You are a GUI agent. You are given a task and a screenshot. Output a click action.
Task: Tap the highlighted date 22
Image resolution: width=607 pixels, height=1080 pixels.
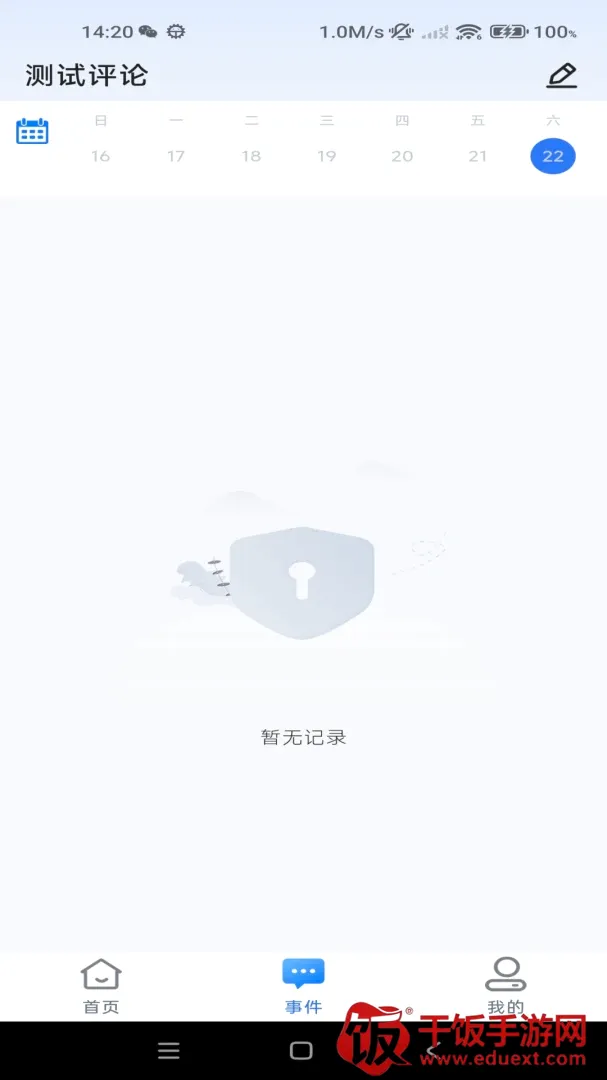click(x=553, y=156)
